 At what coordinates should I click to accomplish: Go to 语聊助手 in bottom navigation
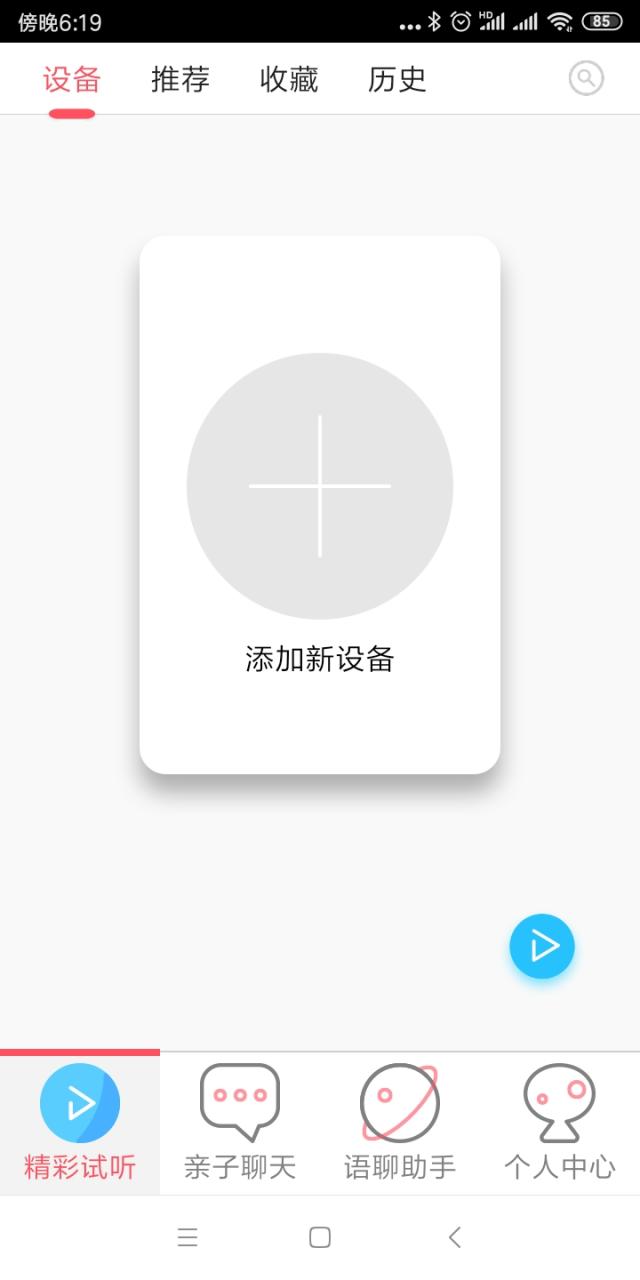point(400,1123)
